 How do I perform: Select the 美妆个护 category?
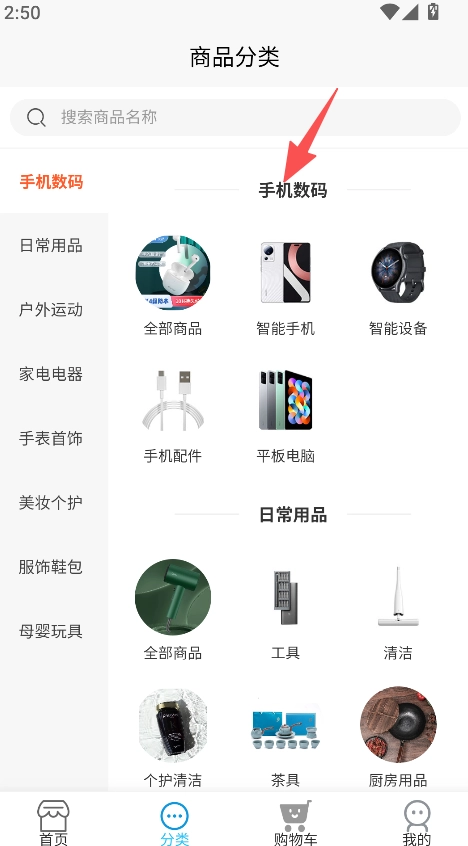coord(51,502)
